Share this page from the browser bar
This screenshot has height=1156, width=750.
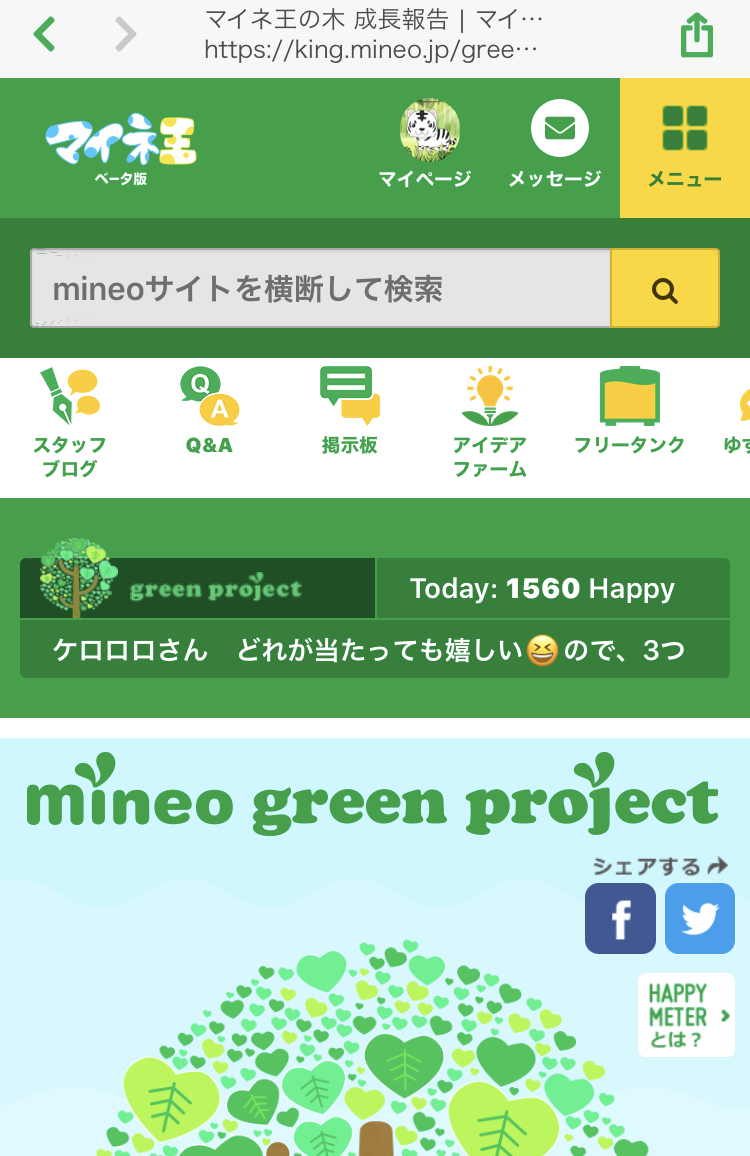(696, 36)
